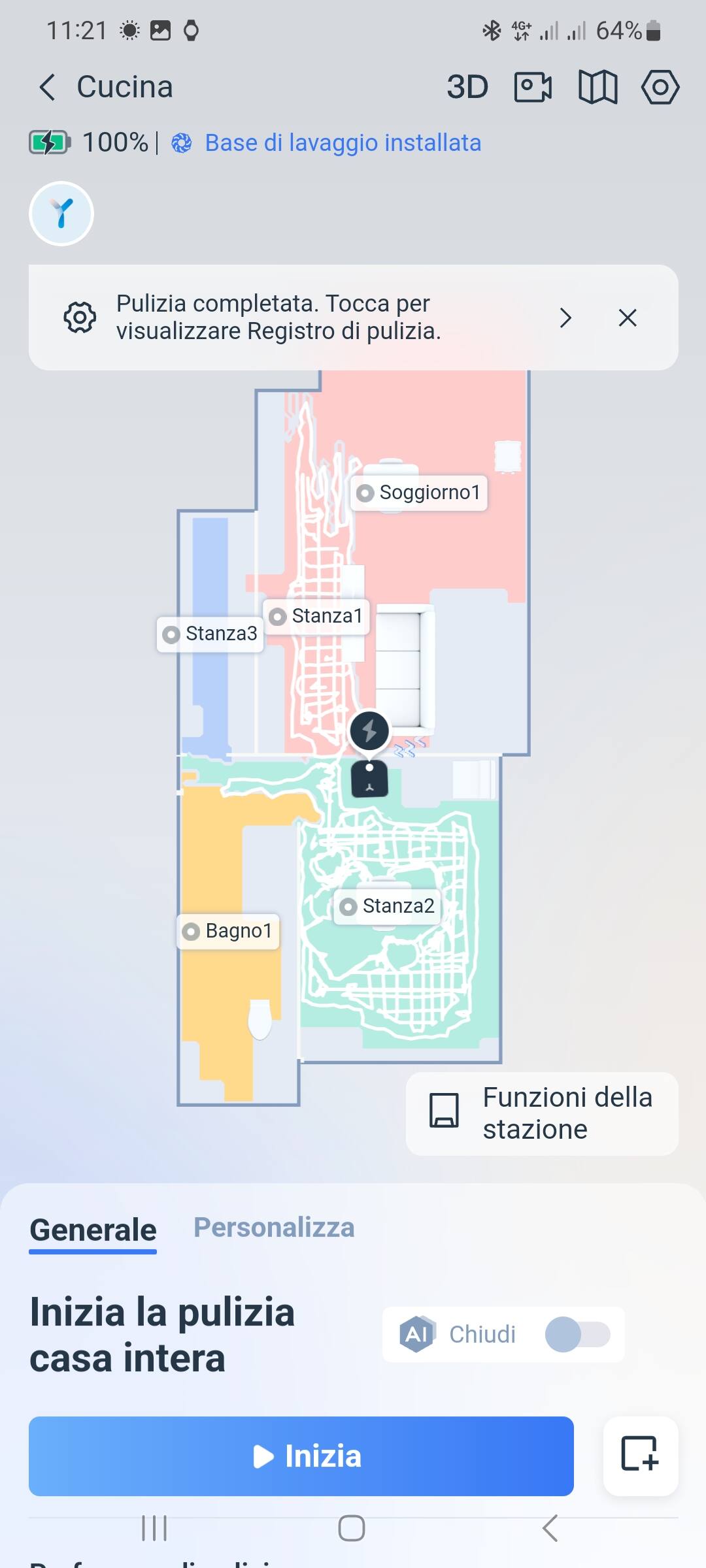Select the Stanza2 room on map

[x=388, y=907]
